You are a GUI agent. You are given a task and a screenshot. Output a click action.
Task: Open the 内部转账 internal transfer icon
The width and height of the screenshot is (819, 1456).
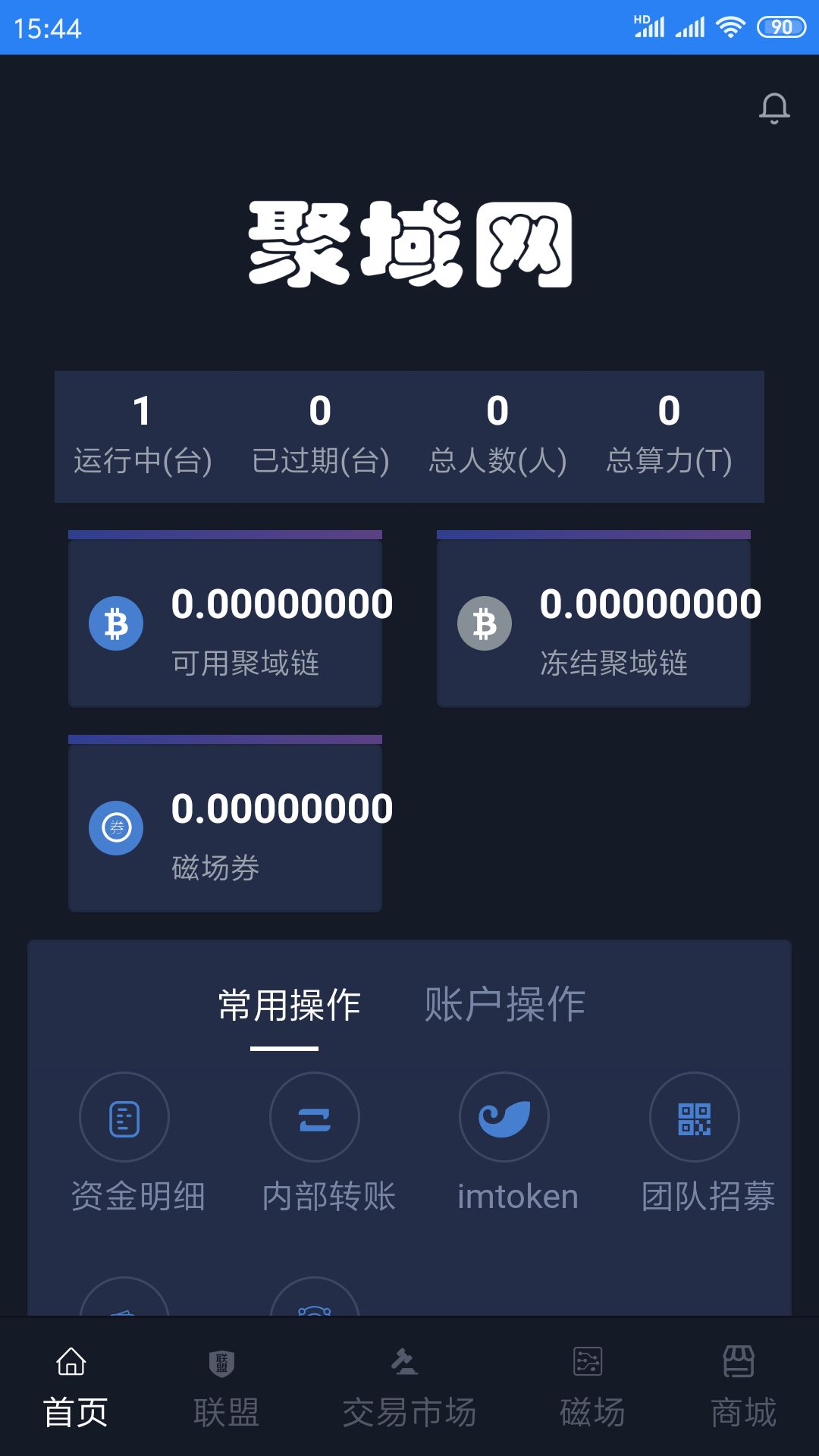coord(314,1118)
